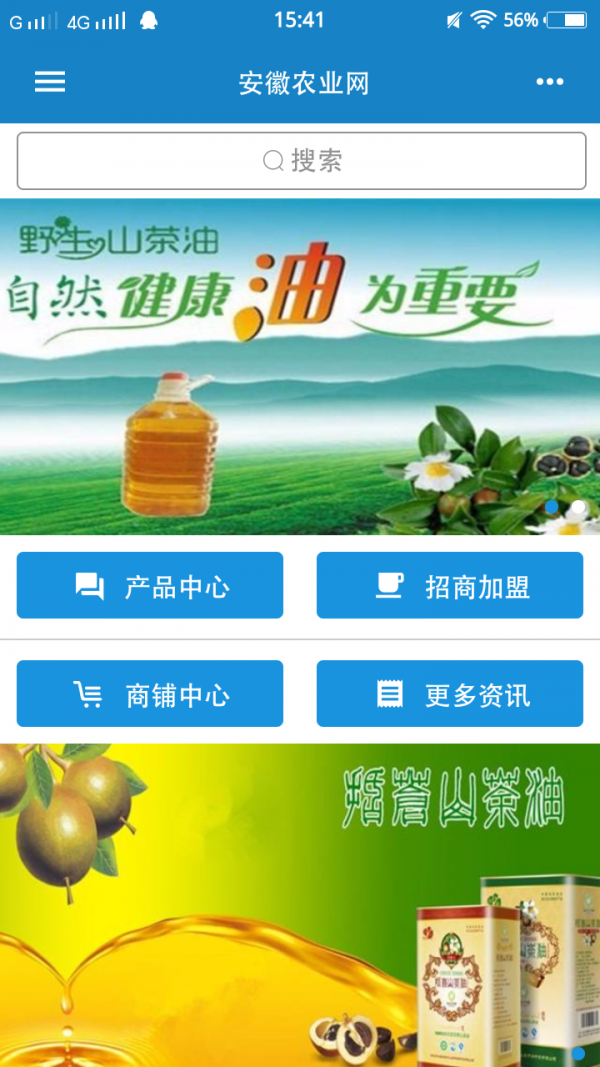View 更多资讯
Screen dimensions: 600x1067
[449, 694]
